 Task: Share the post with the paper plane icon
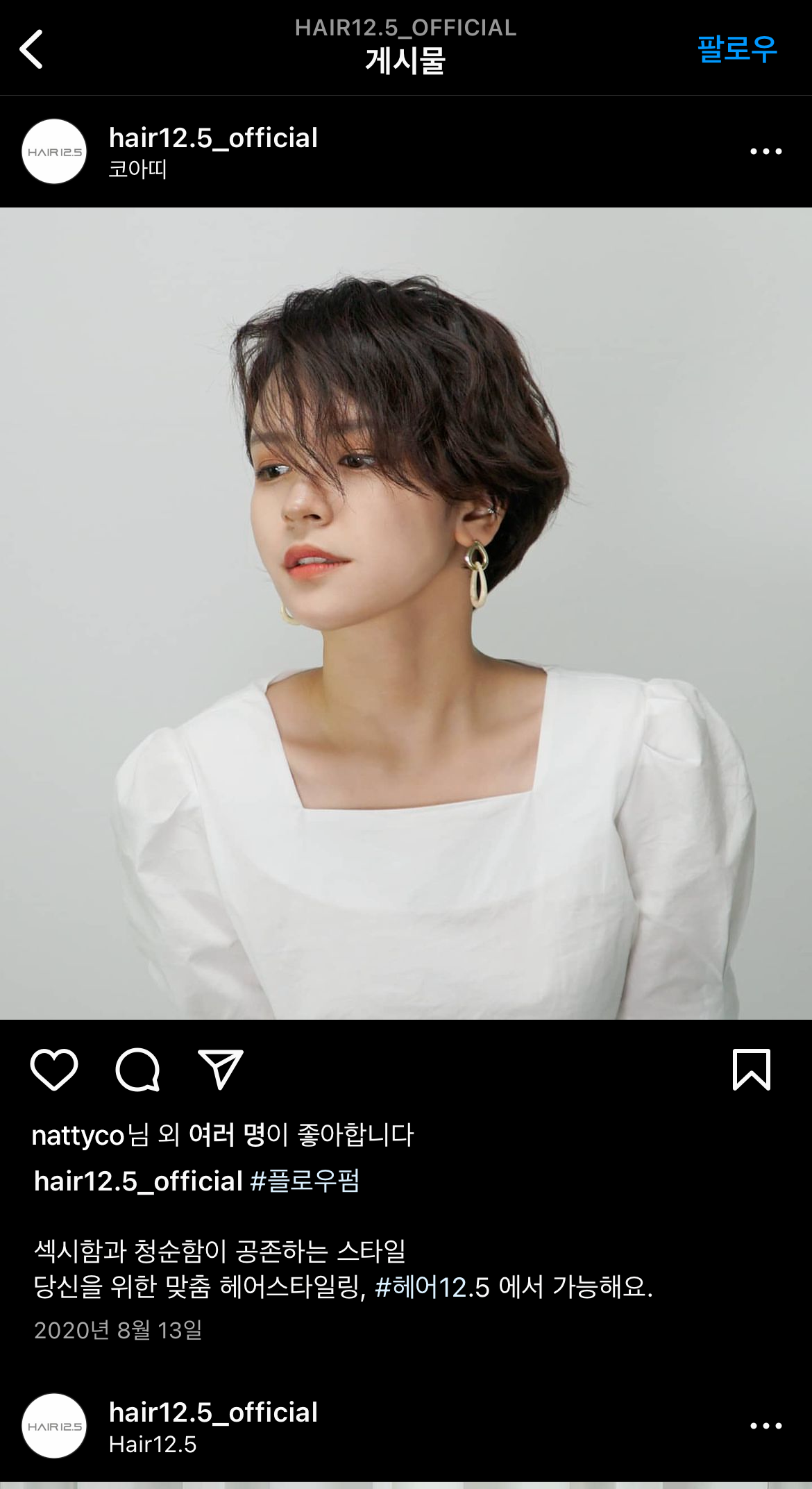click(x=221, y=1069)
